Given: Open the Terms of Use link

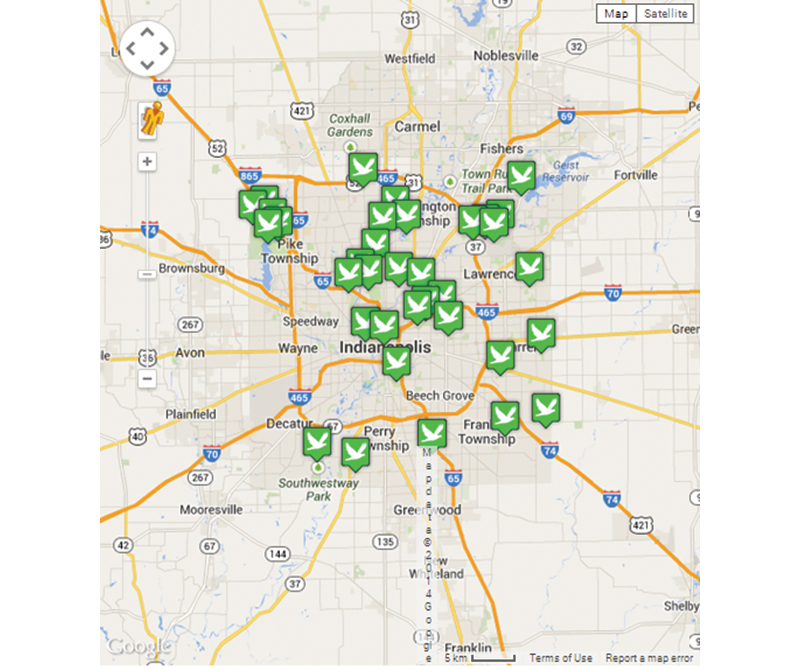Looking at the screenshot, I should (560, 658).
